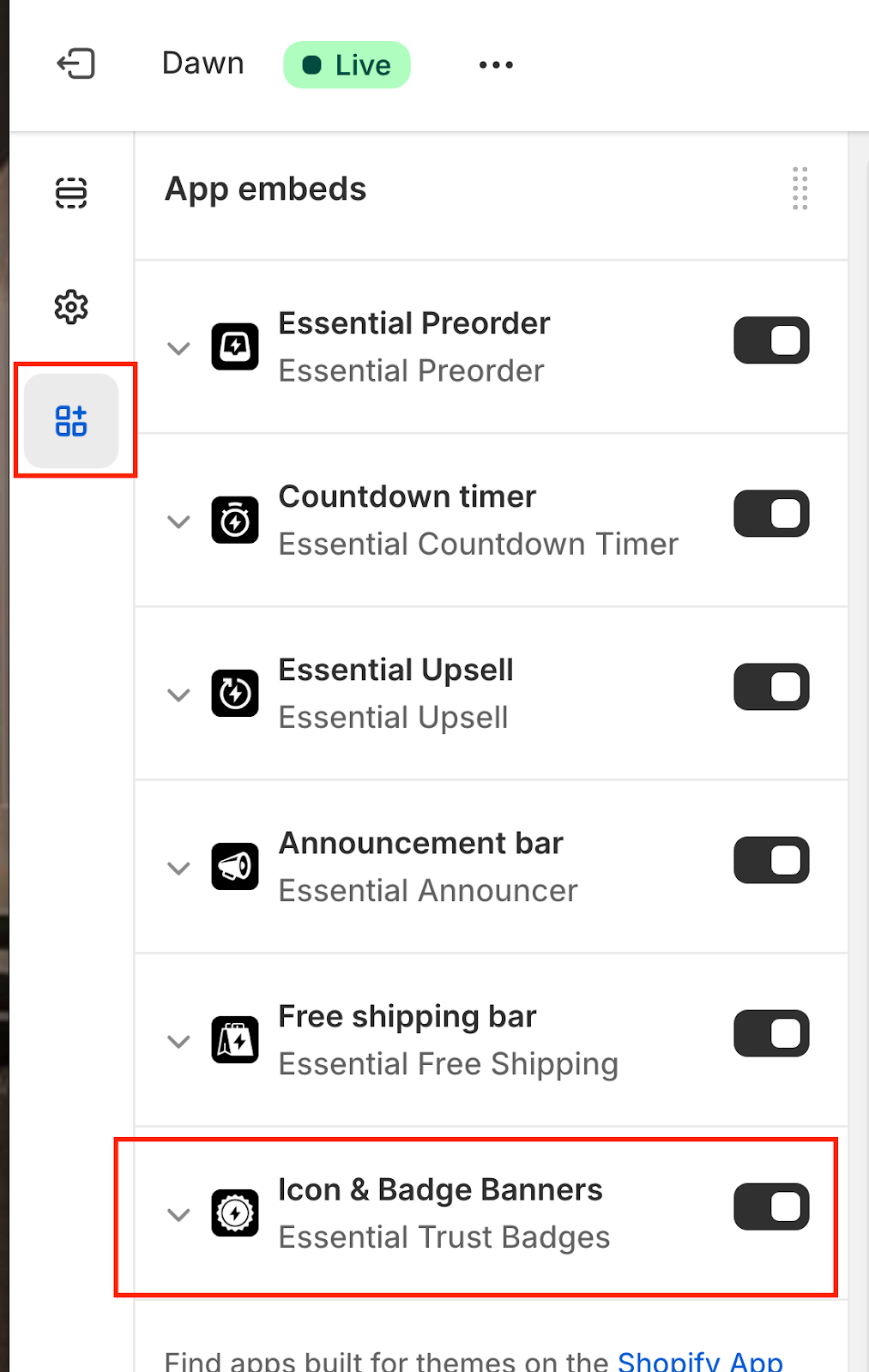Screen dimensions: 869x1372
Task: Toggle the Essential Upsell embed
Action: click(x=771, y=687)
